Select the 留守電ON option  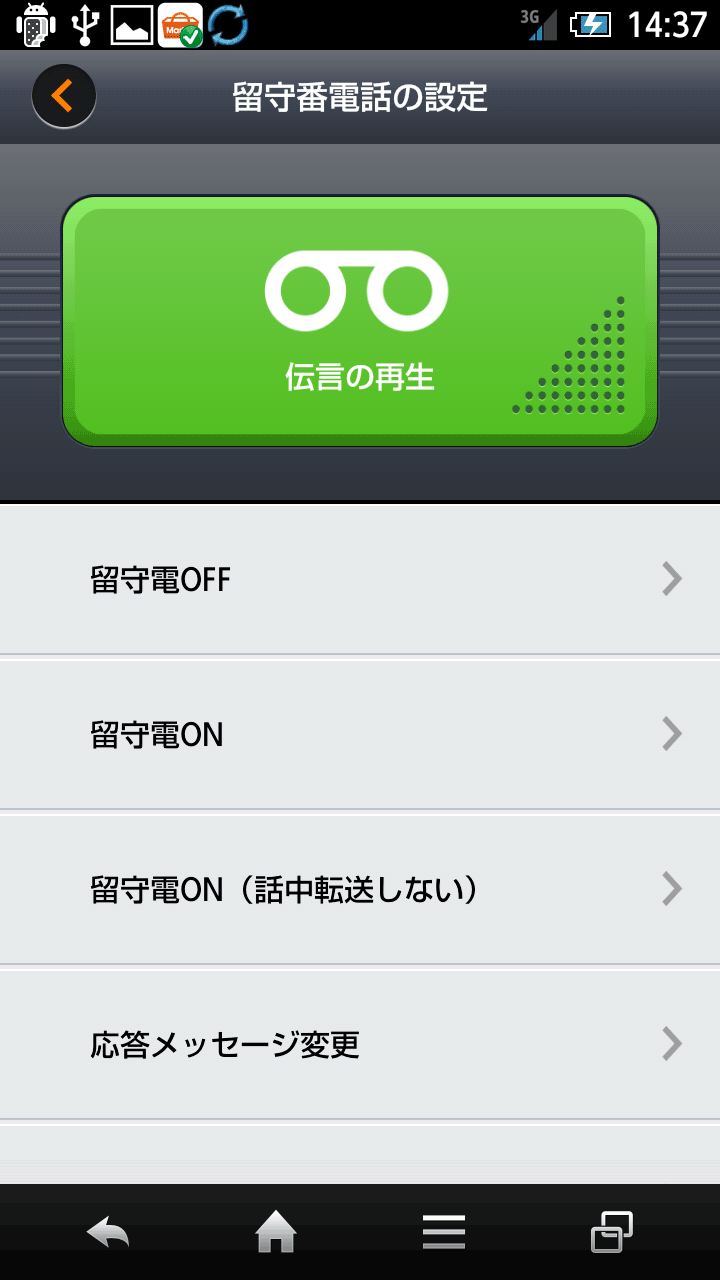[x=360, y=735]
